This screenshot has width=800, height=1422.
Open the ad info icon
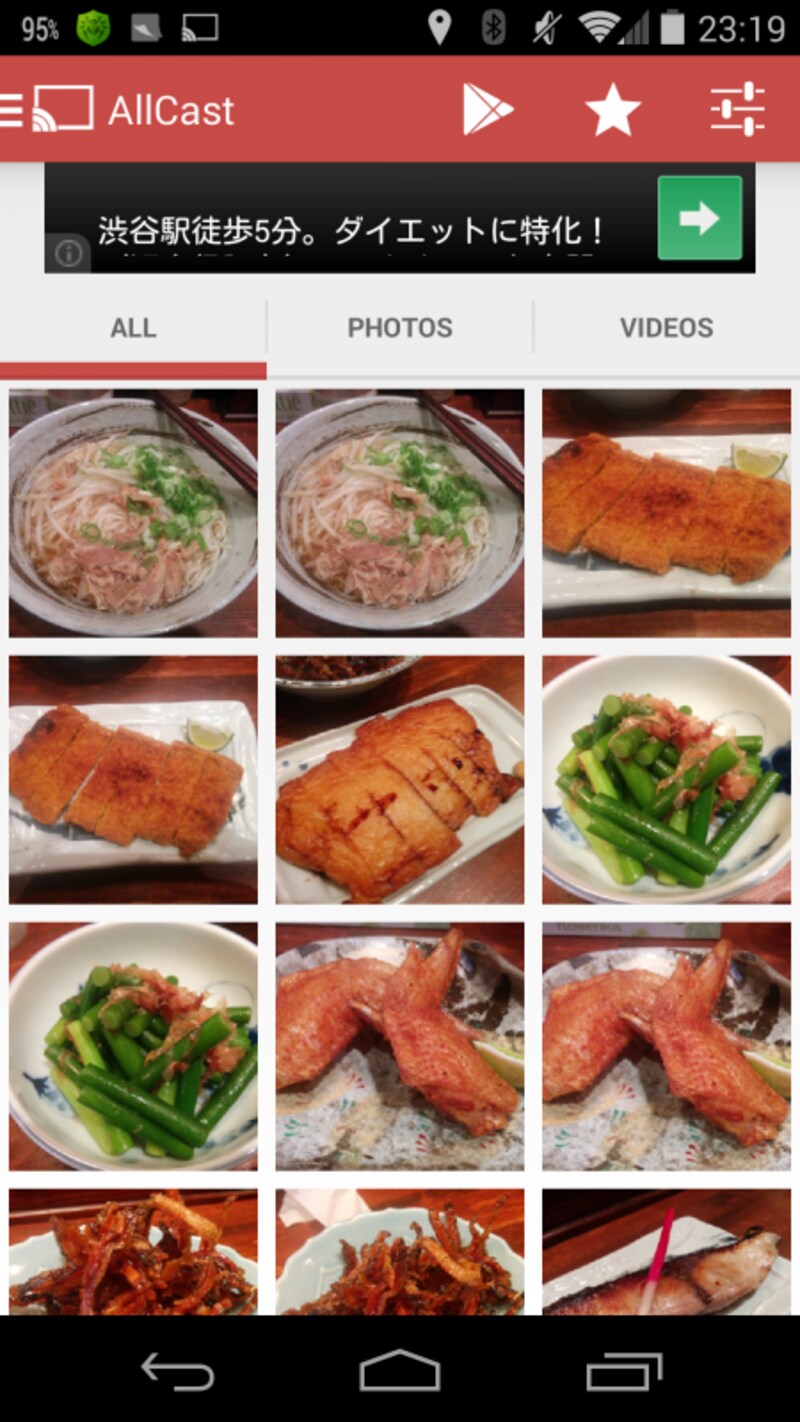tap(68, 254)
